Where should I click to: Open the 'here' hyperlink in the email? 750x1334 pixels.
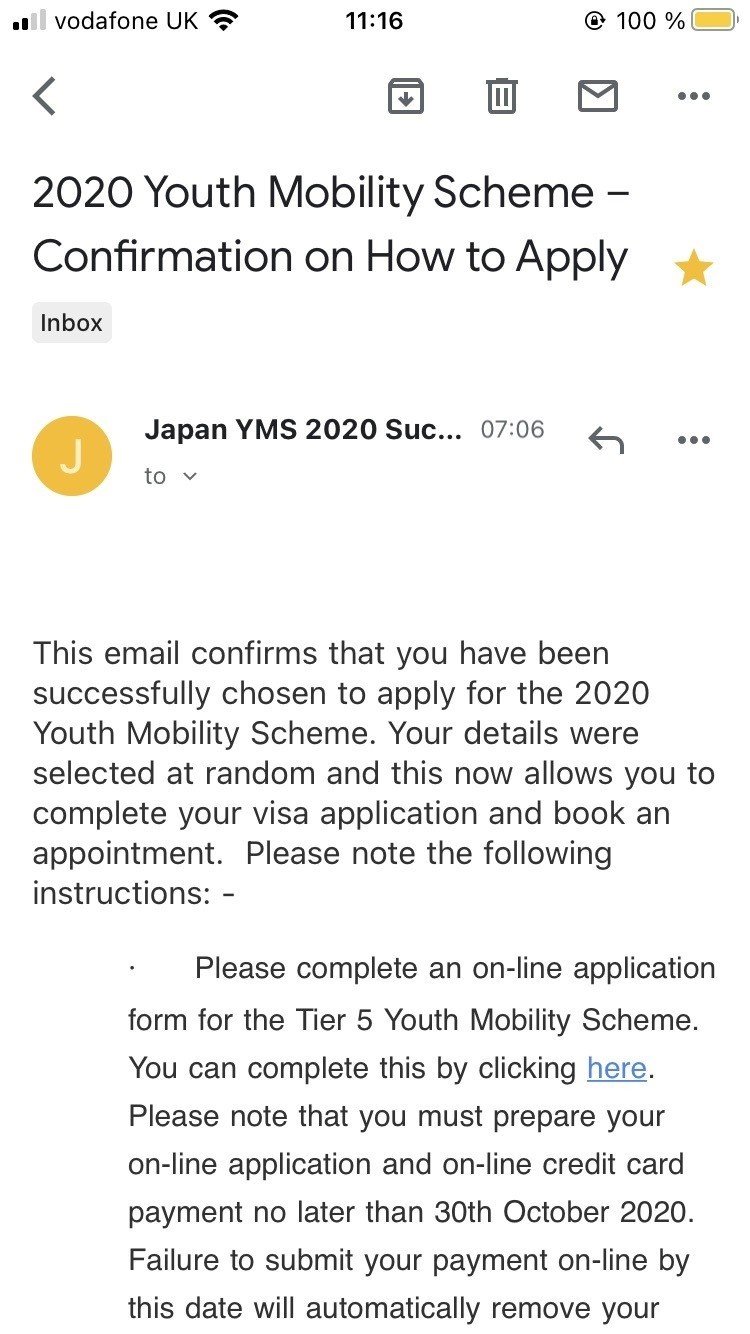pos(616,1068)
